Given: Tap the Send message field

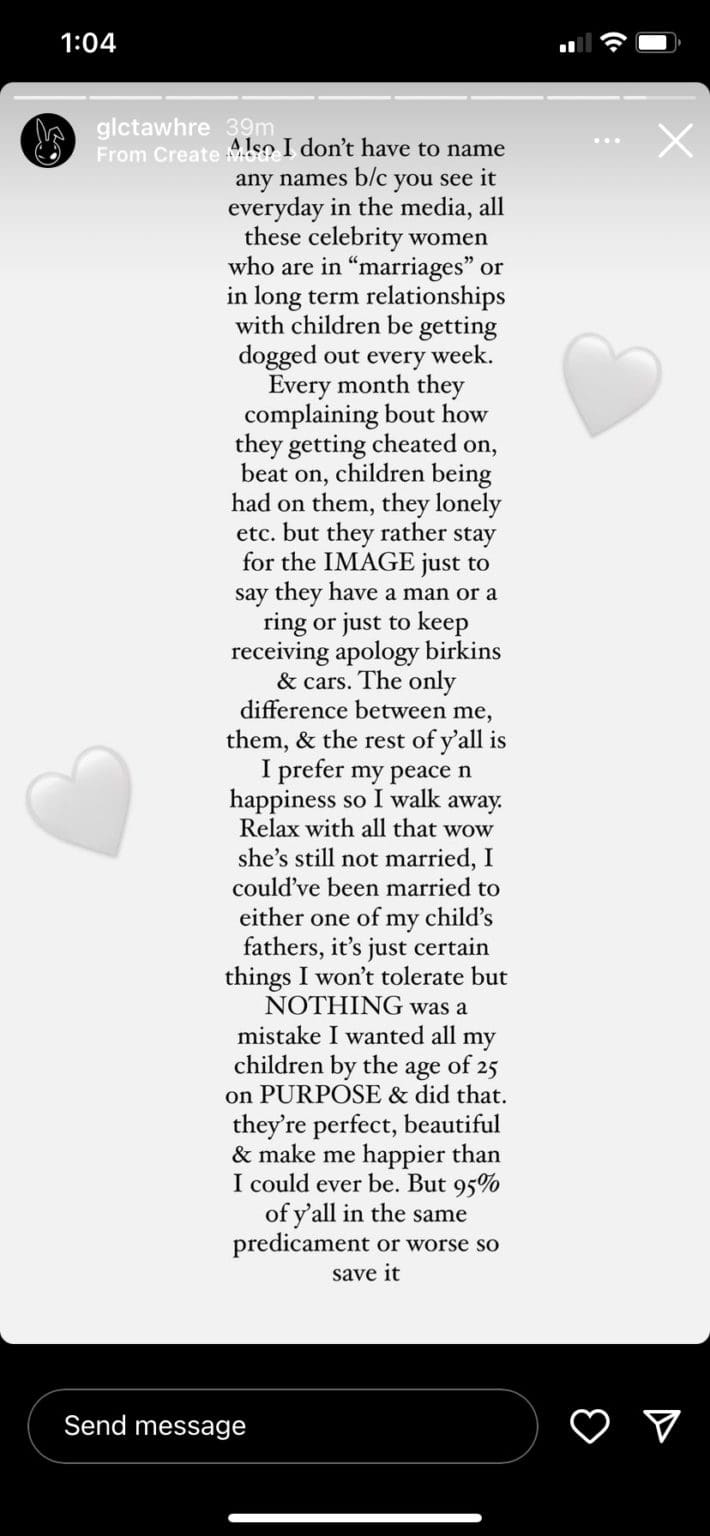Looking at the screenshot, I should coord(282,1426).
